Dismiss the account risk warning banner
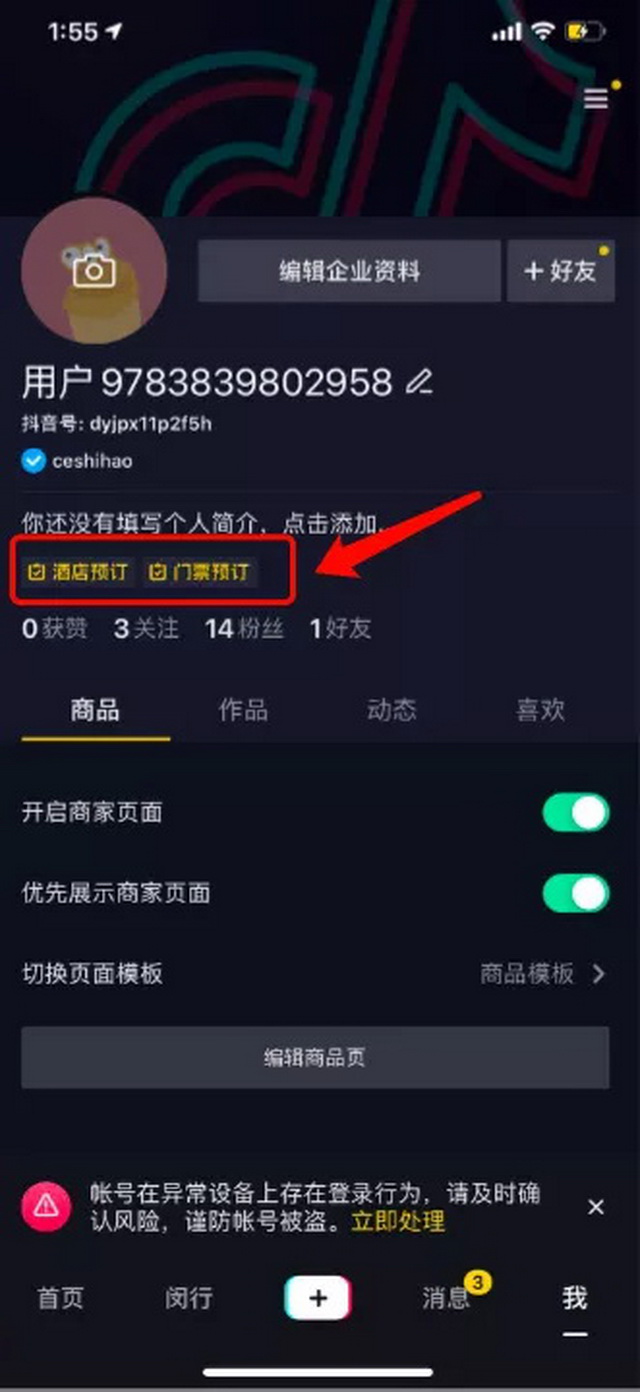 click(596, 1207)
